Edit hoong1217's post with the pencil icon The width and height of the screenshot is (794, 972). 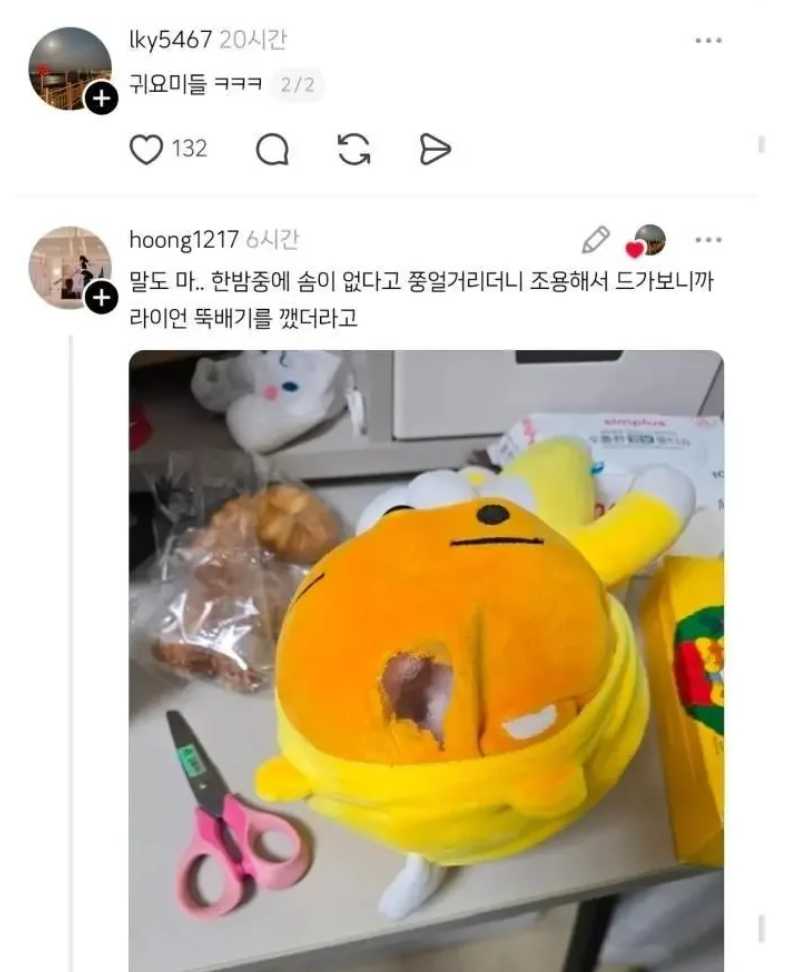[x=596, y=240]
